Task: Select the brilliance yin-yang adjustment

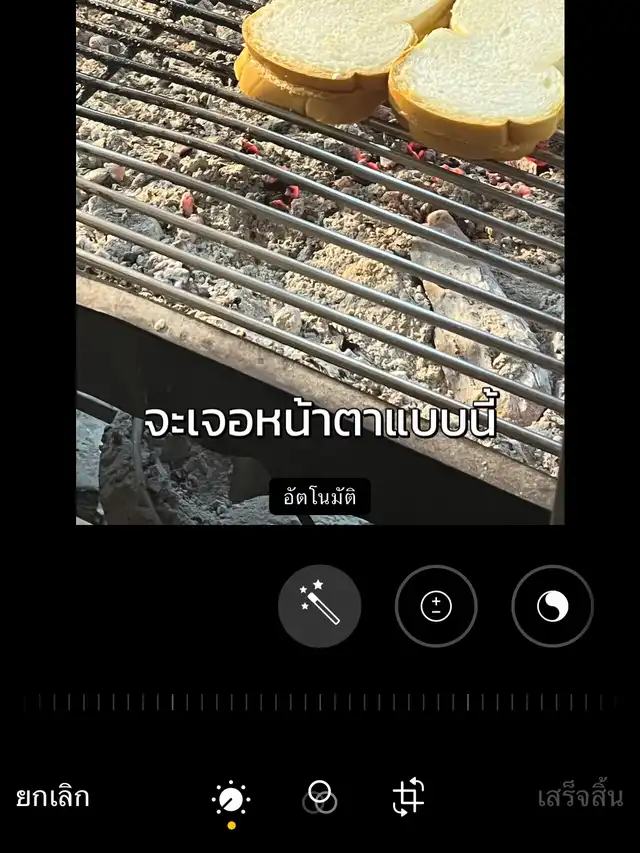Action: pyautogui.click(x=552, y=606)
